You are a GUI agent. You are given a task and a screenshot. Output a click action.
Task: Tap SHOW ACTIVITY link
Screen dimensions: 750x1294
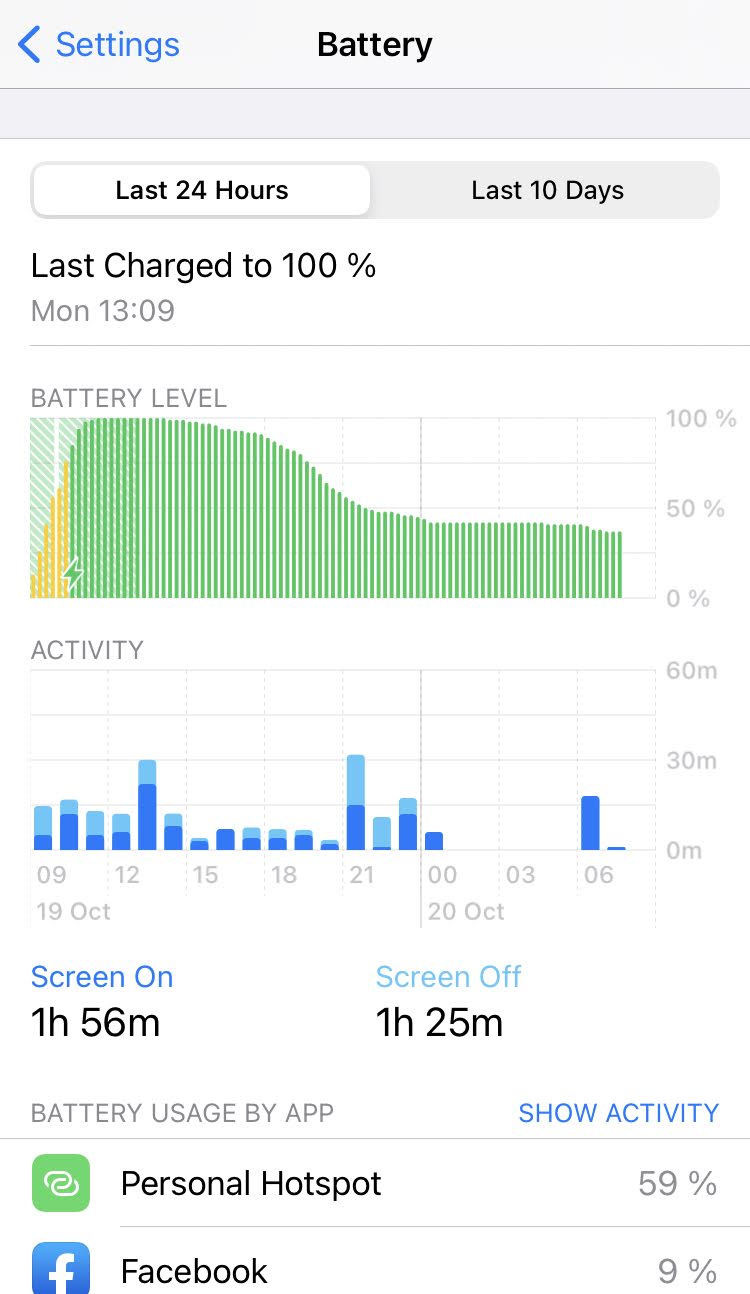pos(618,1113)
